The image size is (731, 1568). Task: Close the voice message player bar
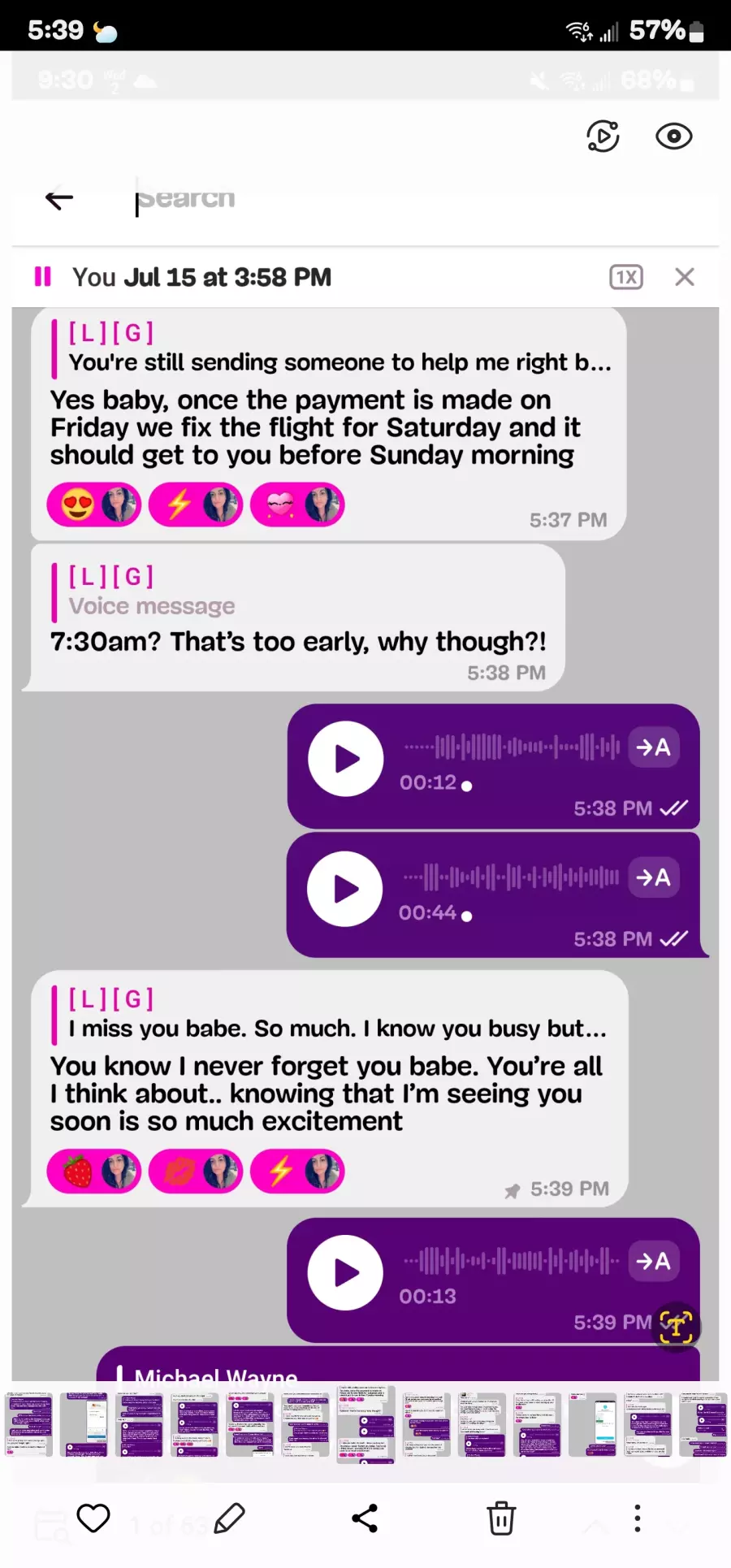685,277
